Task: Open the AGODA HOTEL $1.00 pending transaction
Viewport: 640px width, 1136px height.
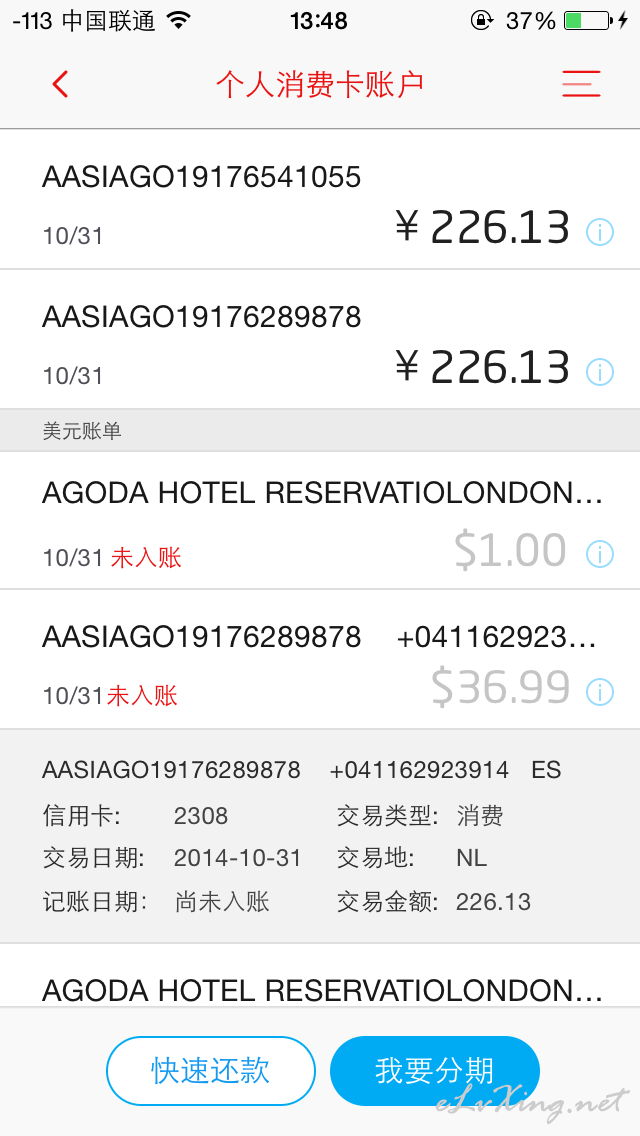Action: 320,520
